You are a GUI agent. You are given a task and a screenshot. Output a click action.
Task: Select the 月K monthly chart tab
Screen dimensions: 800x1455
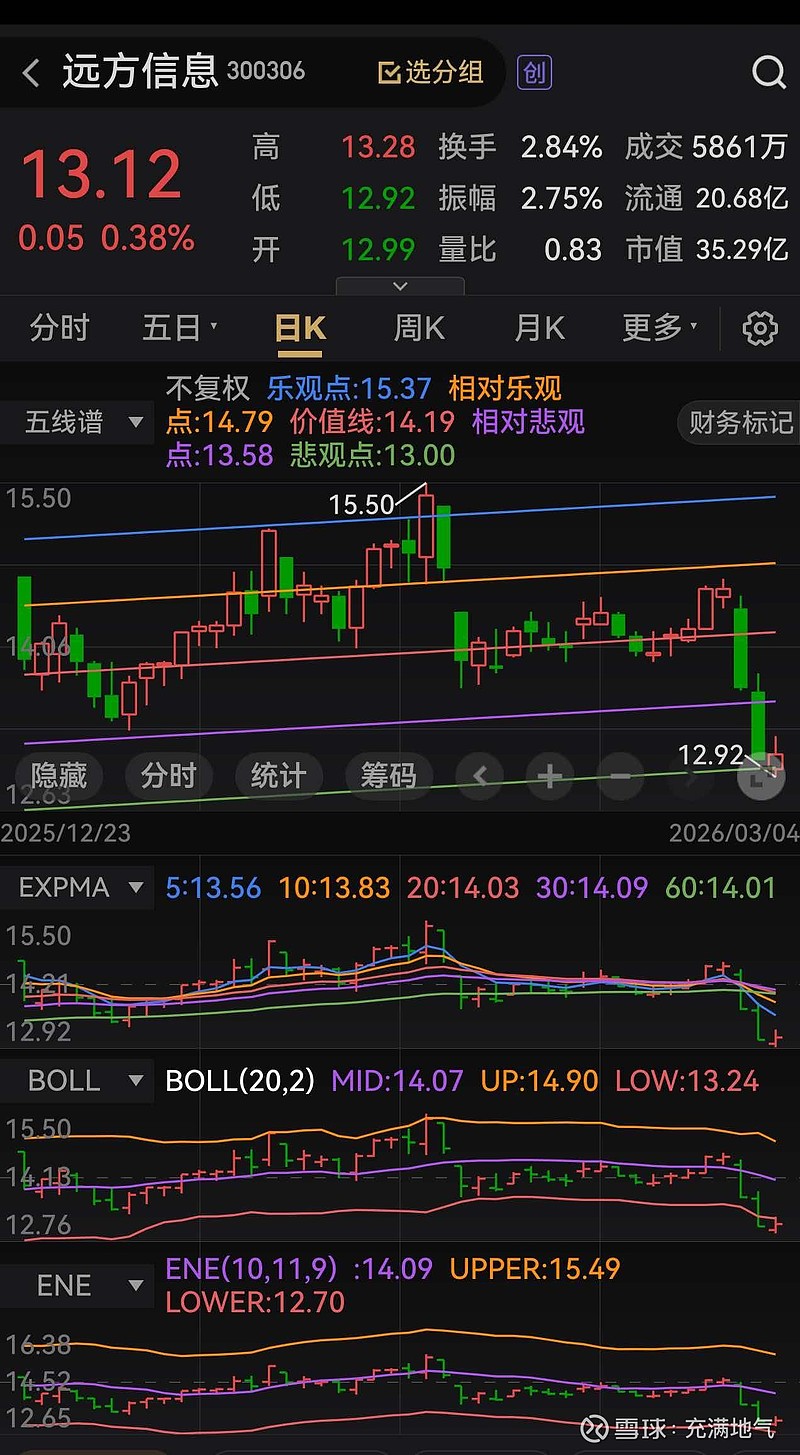[x=540, y=328]
